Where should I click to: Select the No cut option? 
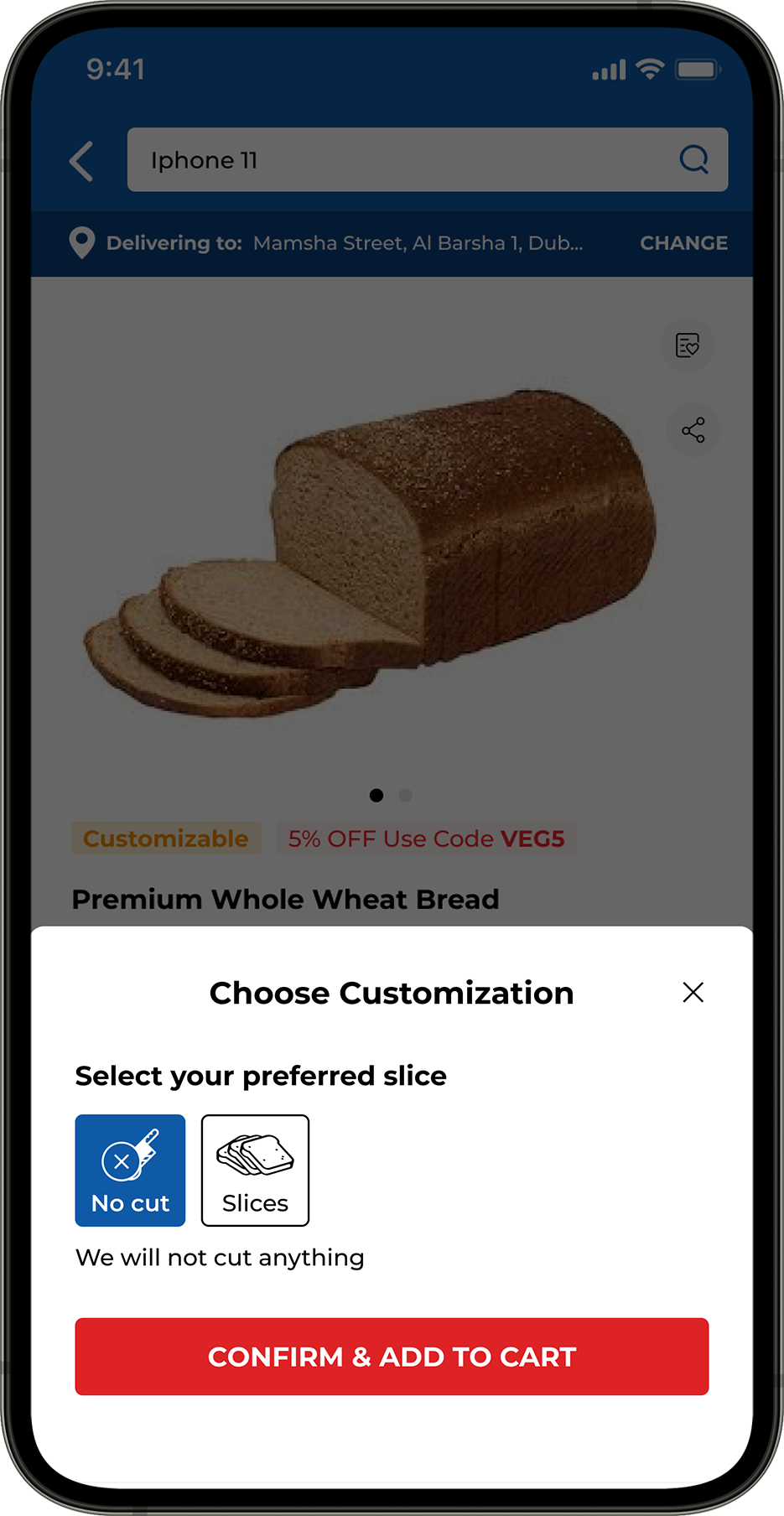130,1171
